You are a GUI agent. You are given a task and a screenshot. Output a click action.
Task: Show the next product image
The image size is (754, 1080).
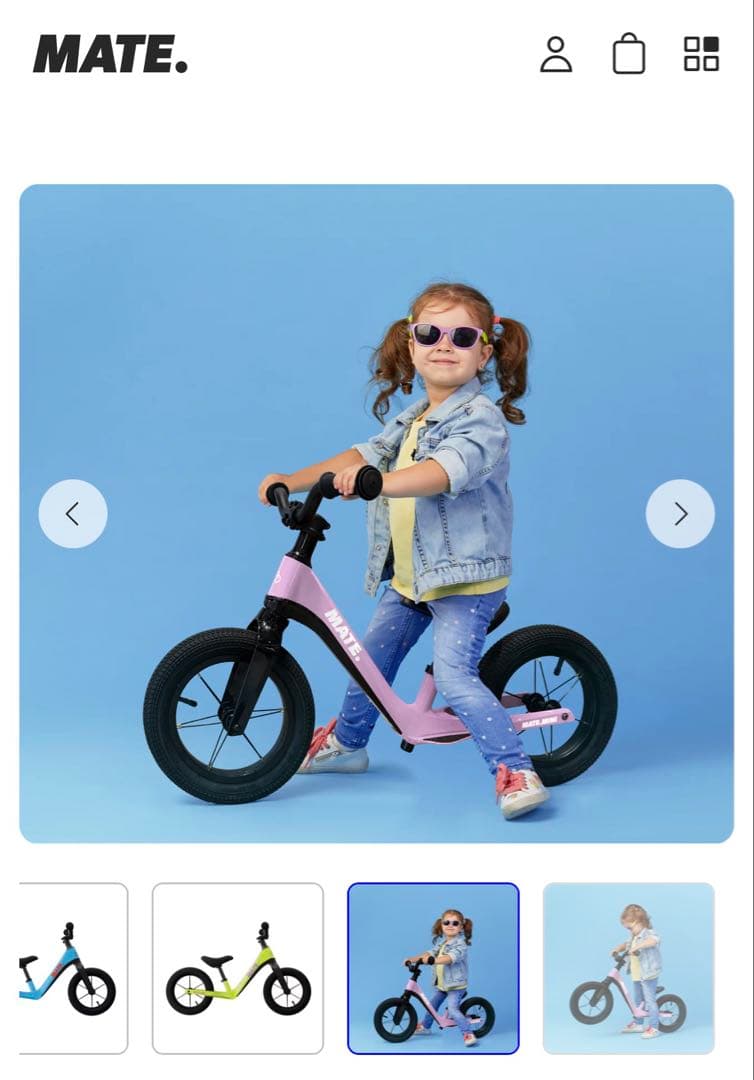click(x=680, y=514)
